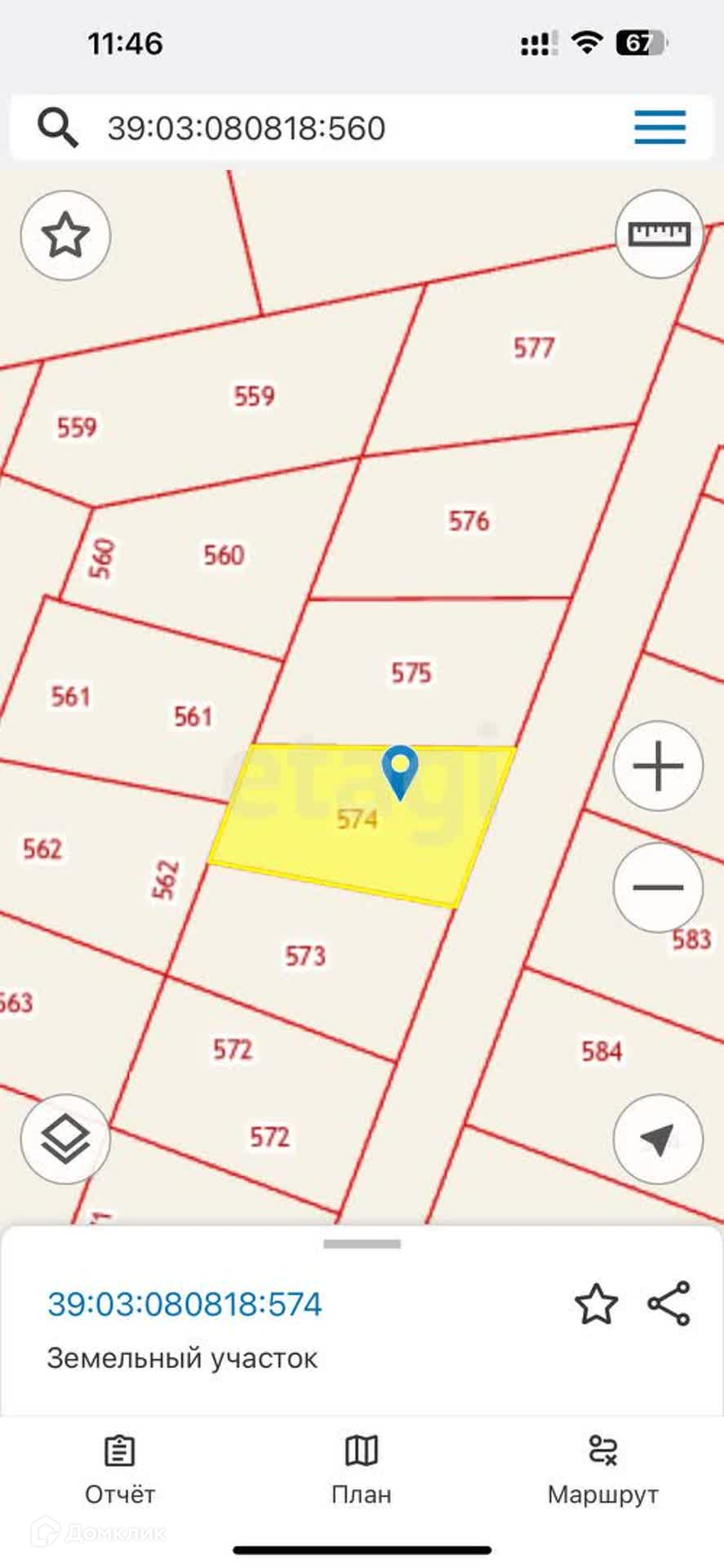The height and width of the screenshot is (1568, 724).
Task: Open the map layers selector
Action: tap(65, 1139)
